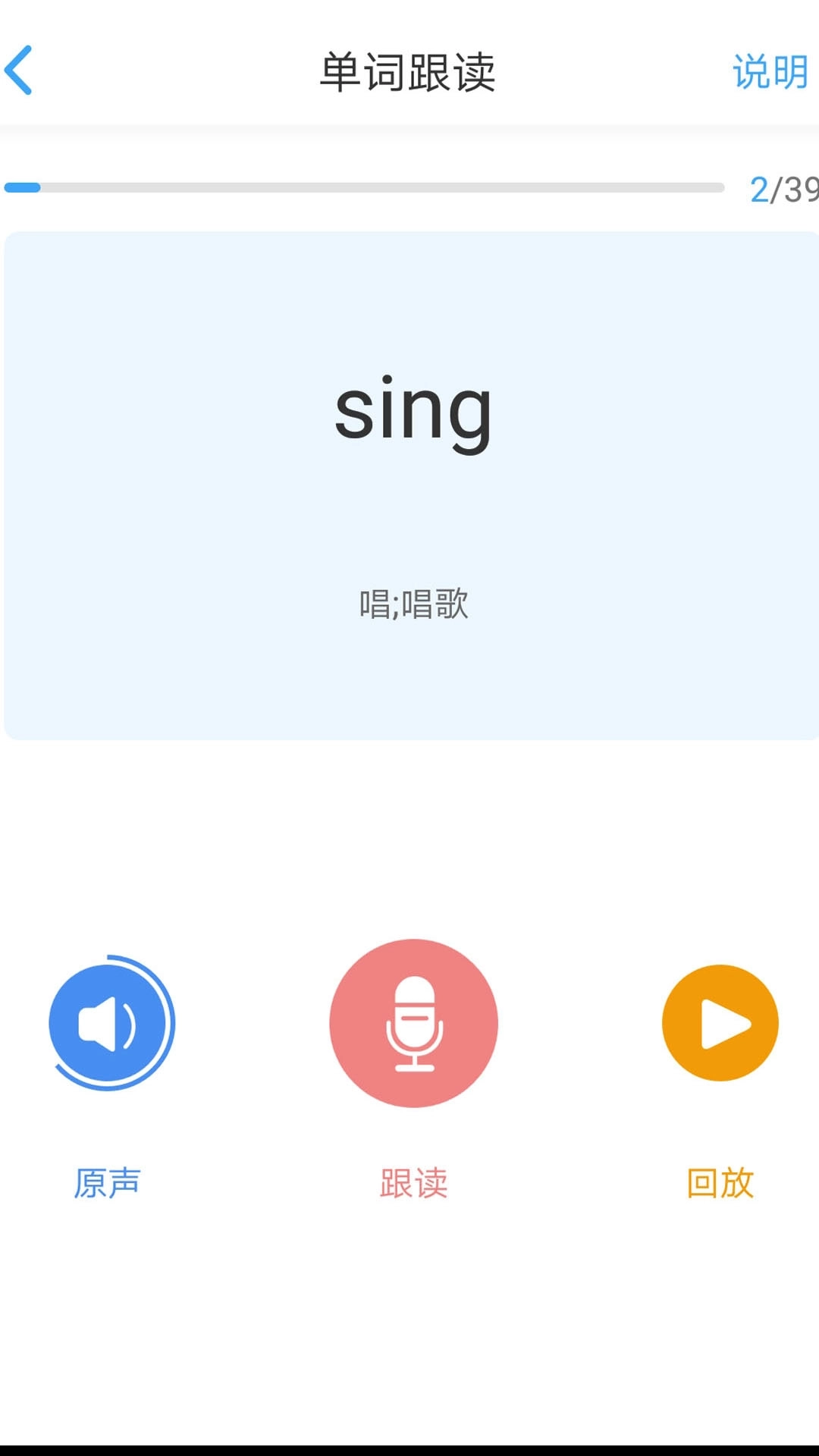The height and width of the screenshot is (1456, 819).
Task: Tap the Chinese meaning 唱;唱歌
Action: pos(415,603)
